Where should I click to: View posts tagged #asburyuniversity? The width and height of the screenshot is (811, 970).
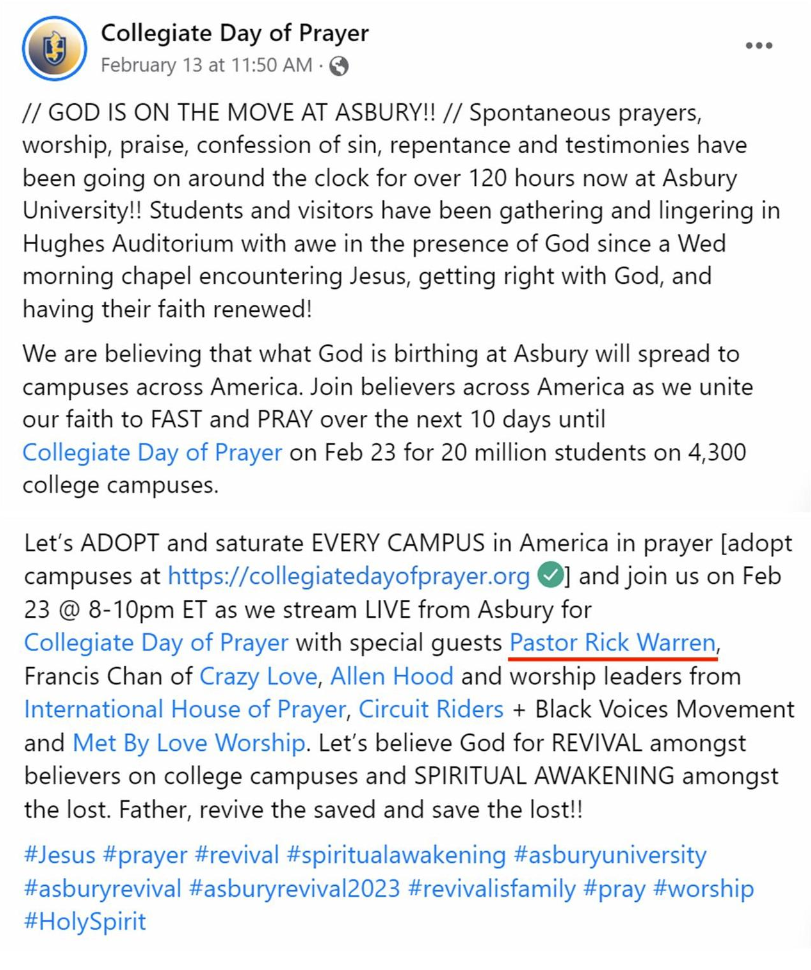tap(610, 855)
